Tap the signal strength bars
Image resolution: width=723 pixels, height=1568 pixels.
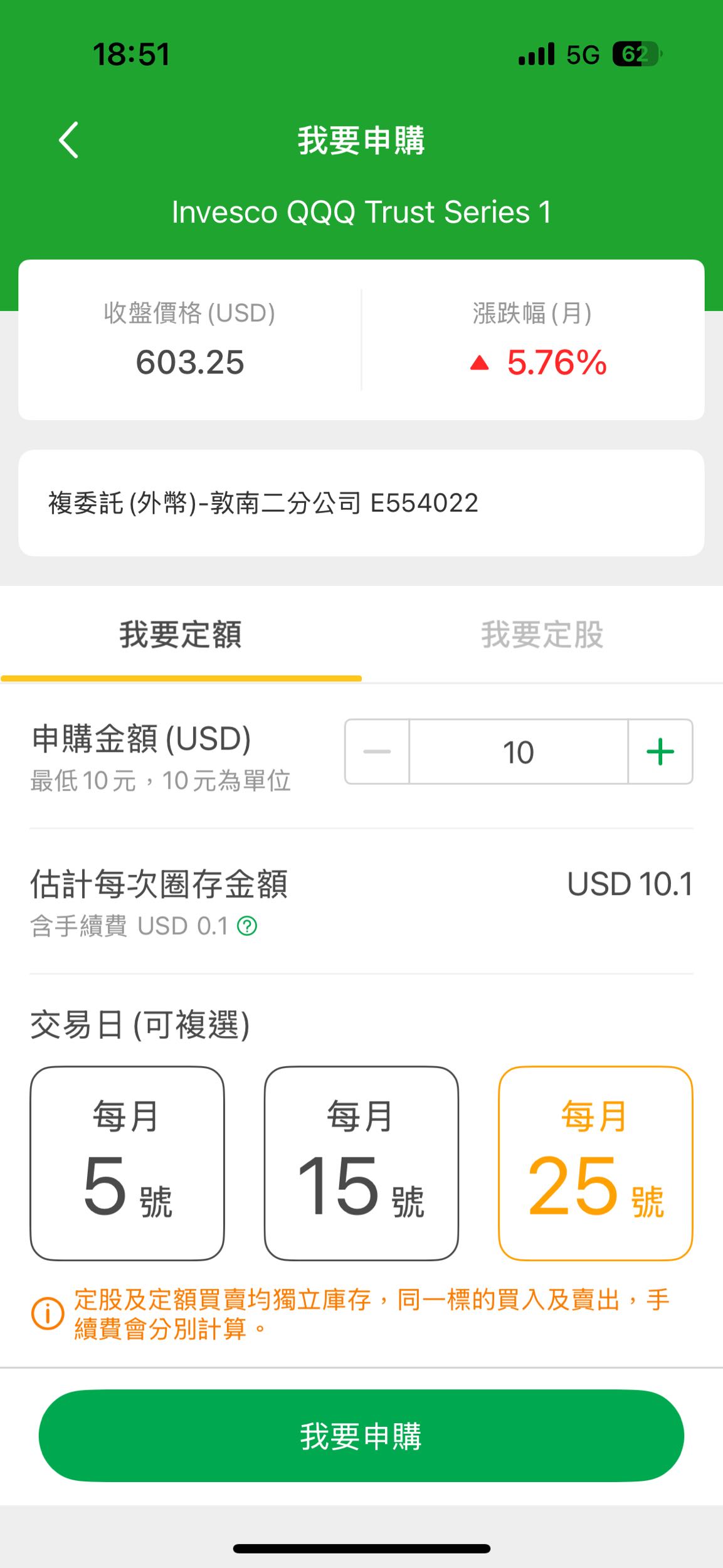click(x=535, y=55)
